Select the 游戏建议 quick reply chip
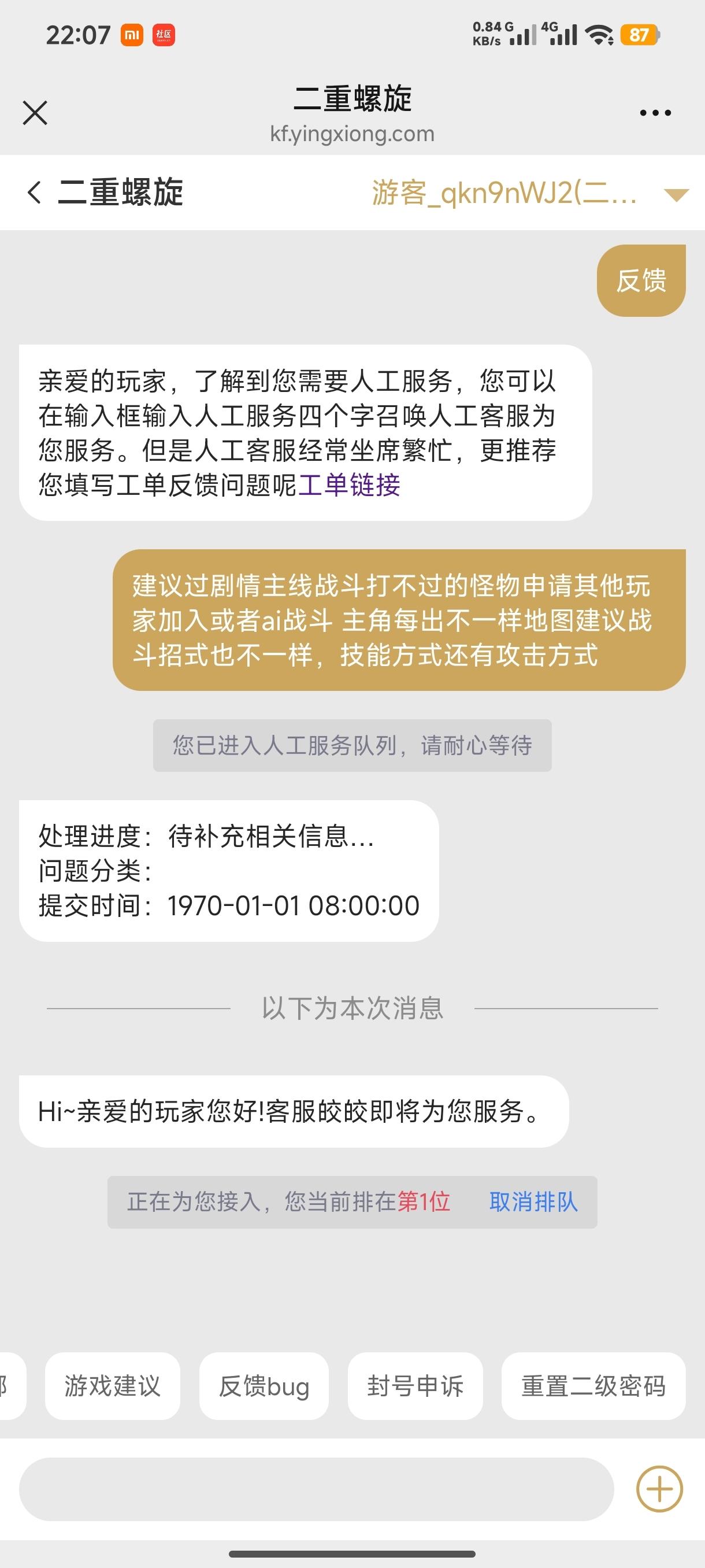The width and height of the screenshot is (705, 1568). [113, 1386]
